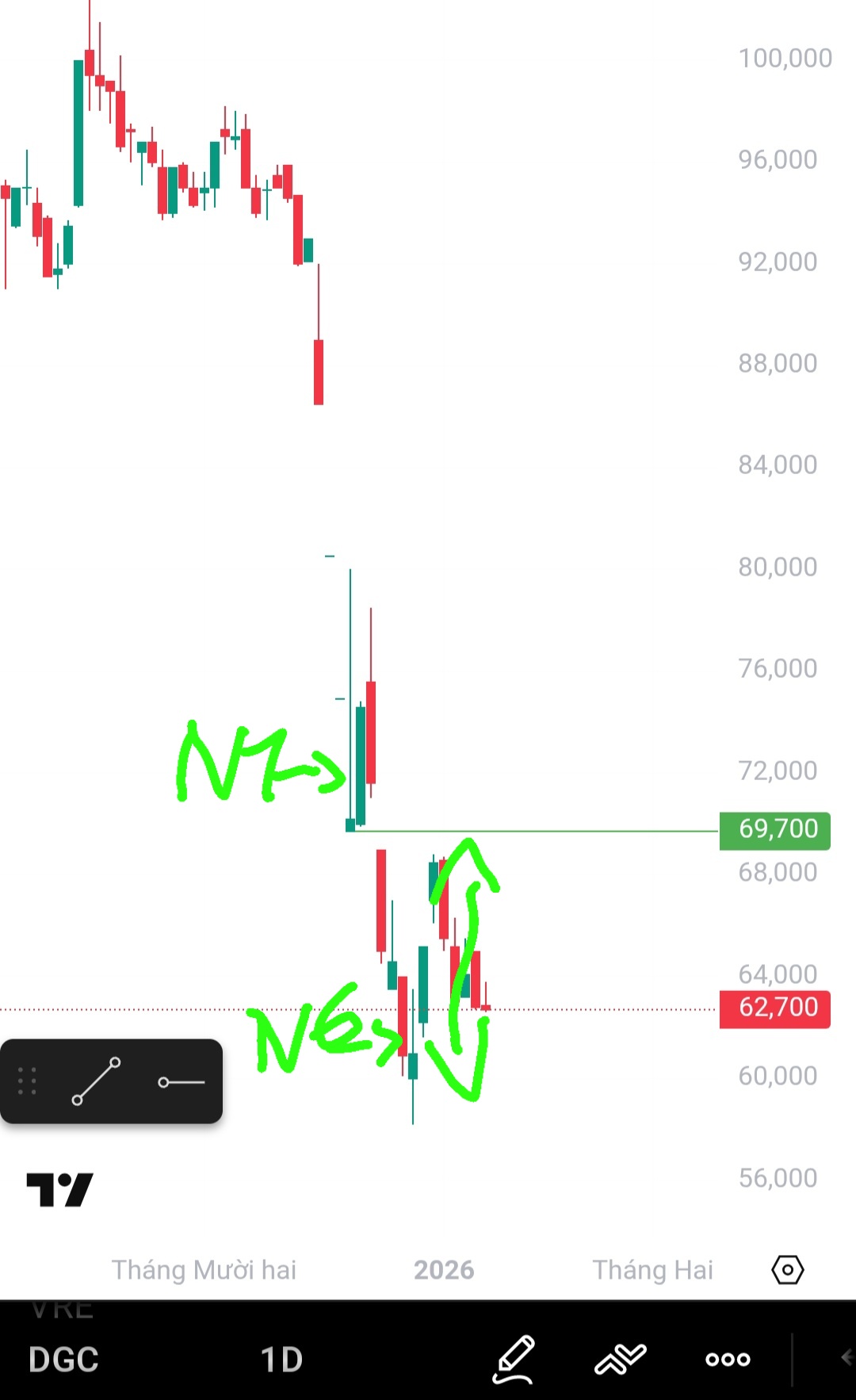Image resolution: width=856 pixels, height=1400 pixels.
Task: Select the horizontal ray drawing tool
Action: click(x=182, y=1081)
